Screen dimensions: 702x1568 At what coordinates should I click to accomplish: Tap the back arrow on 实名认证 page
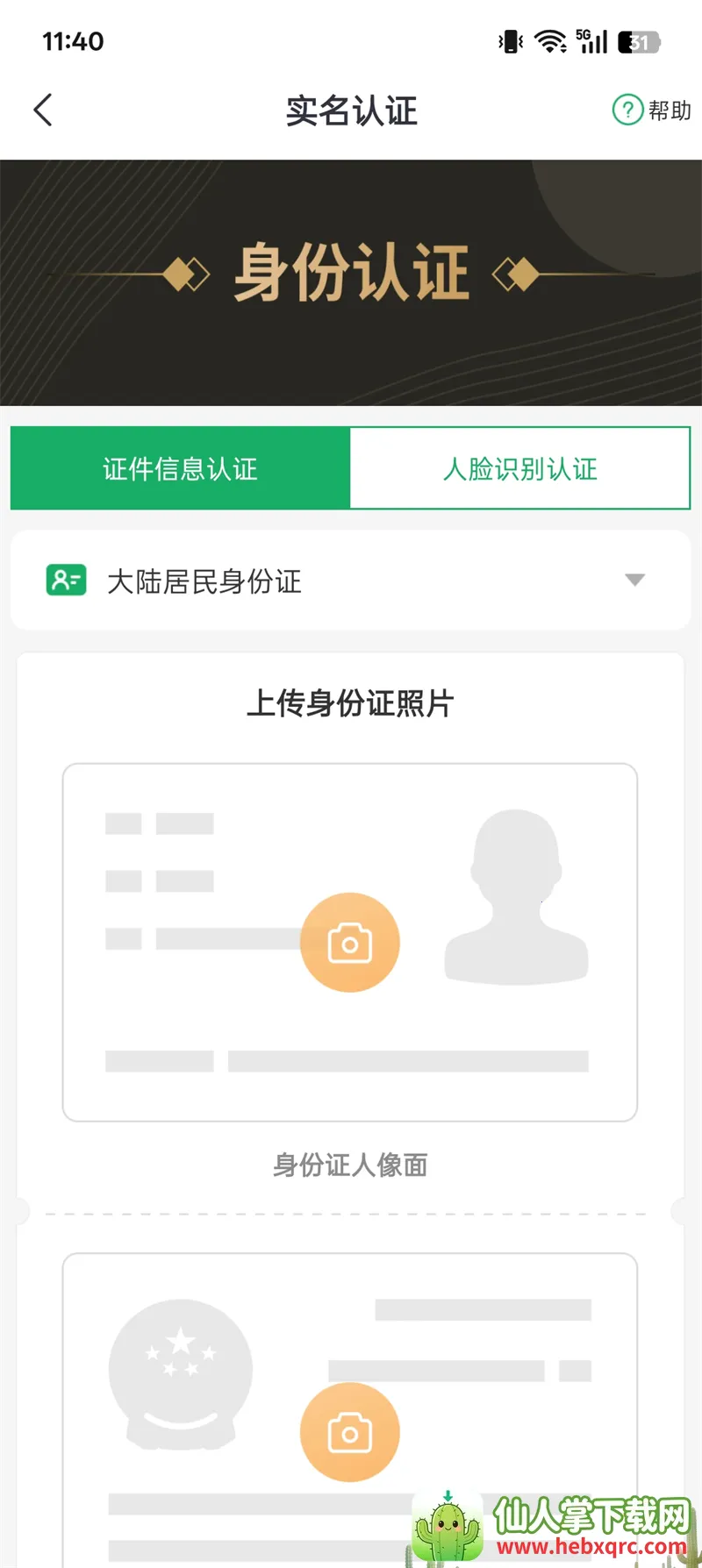tap(43, 110)
